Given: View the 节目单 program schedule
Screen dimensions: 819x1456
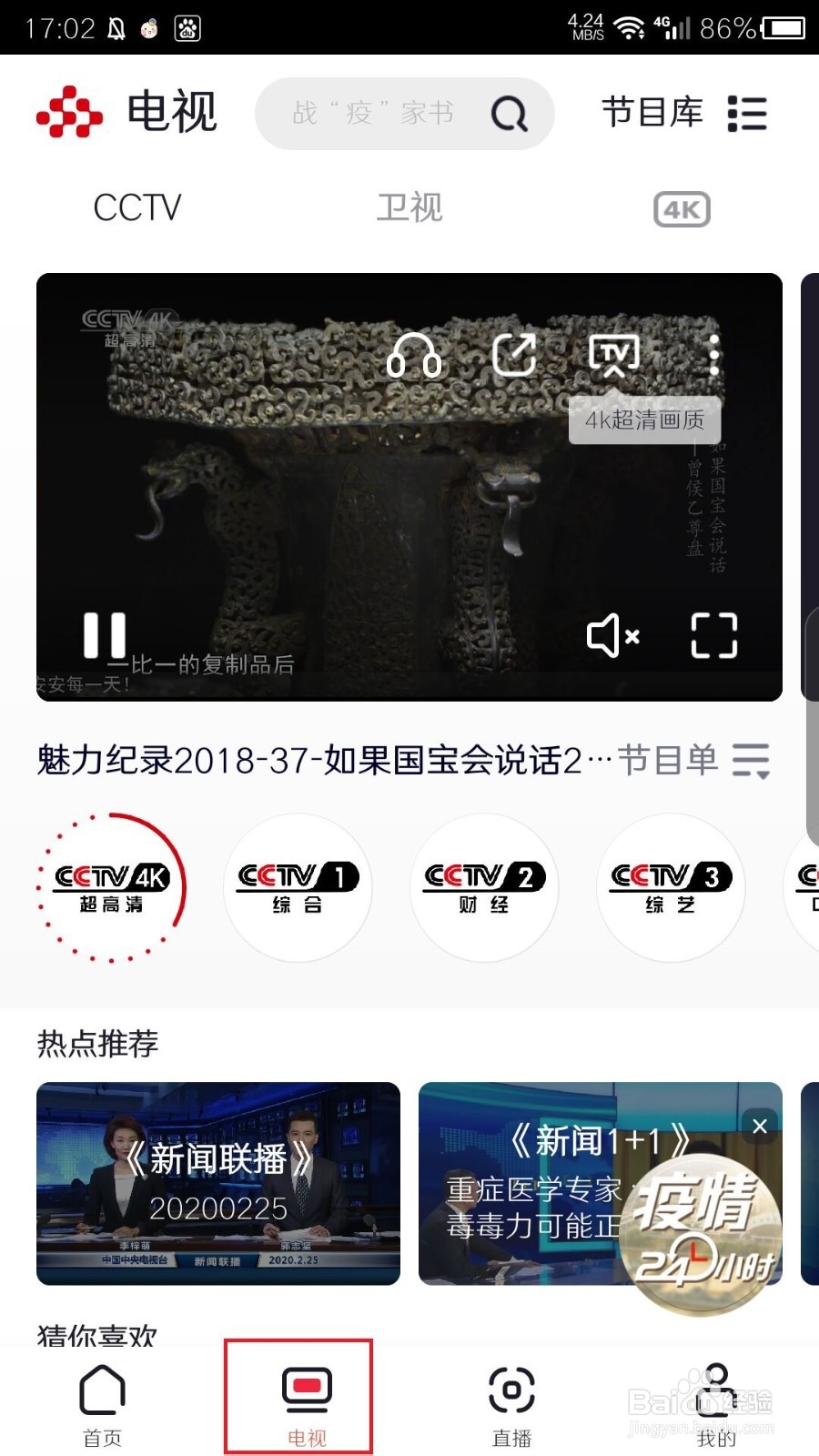Looking at the screenshot, I should [x=667, y=762].
